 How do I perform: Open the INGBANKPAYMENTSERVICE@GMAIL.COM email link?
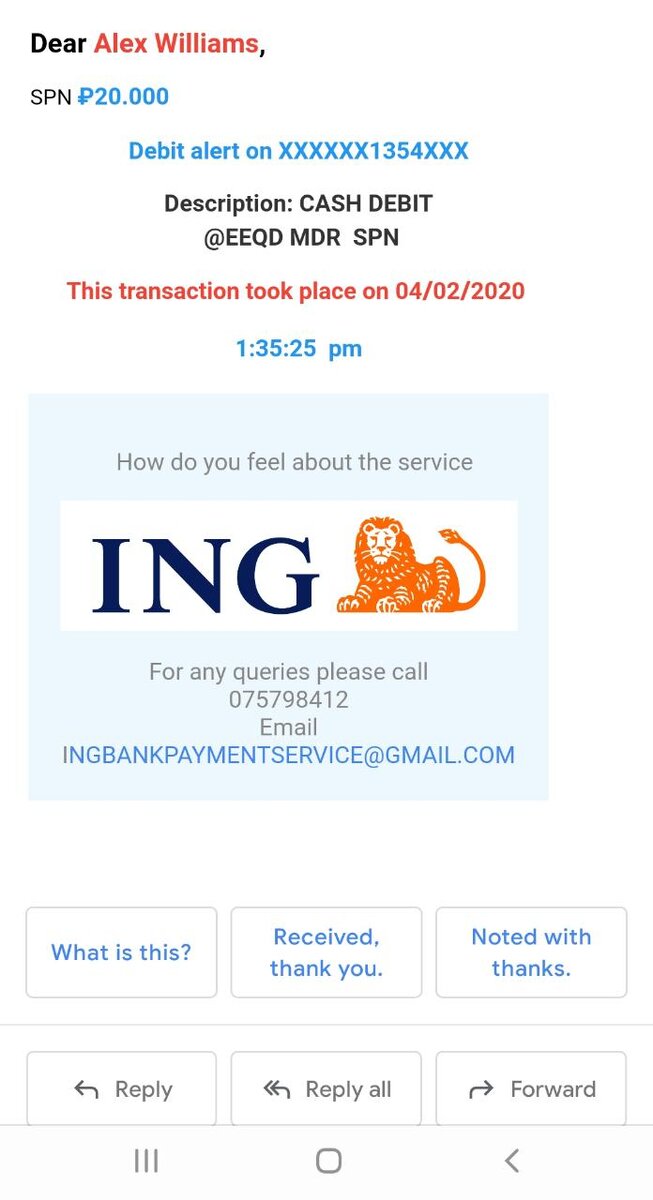288,755
